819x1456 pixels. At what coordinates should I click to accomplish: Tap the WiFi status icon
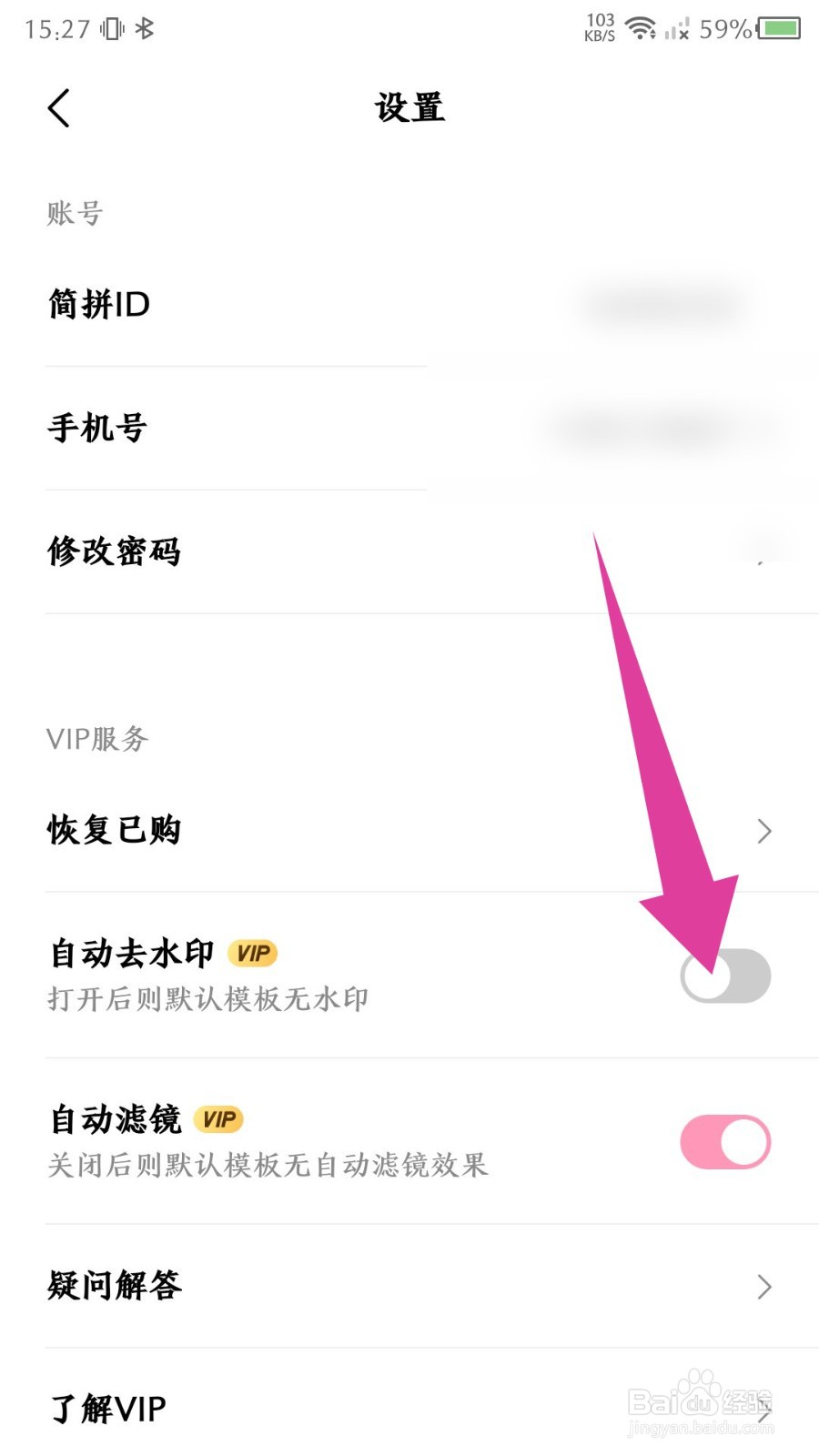[642, 27]
